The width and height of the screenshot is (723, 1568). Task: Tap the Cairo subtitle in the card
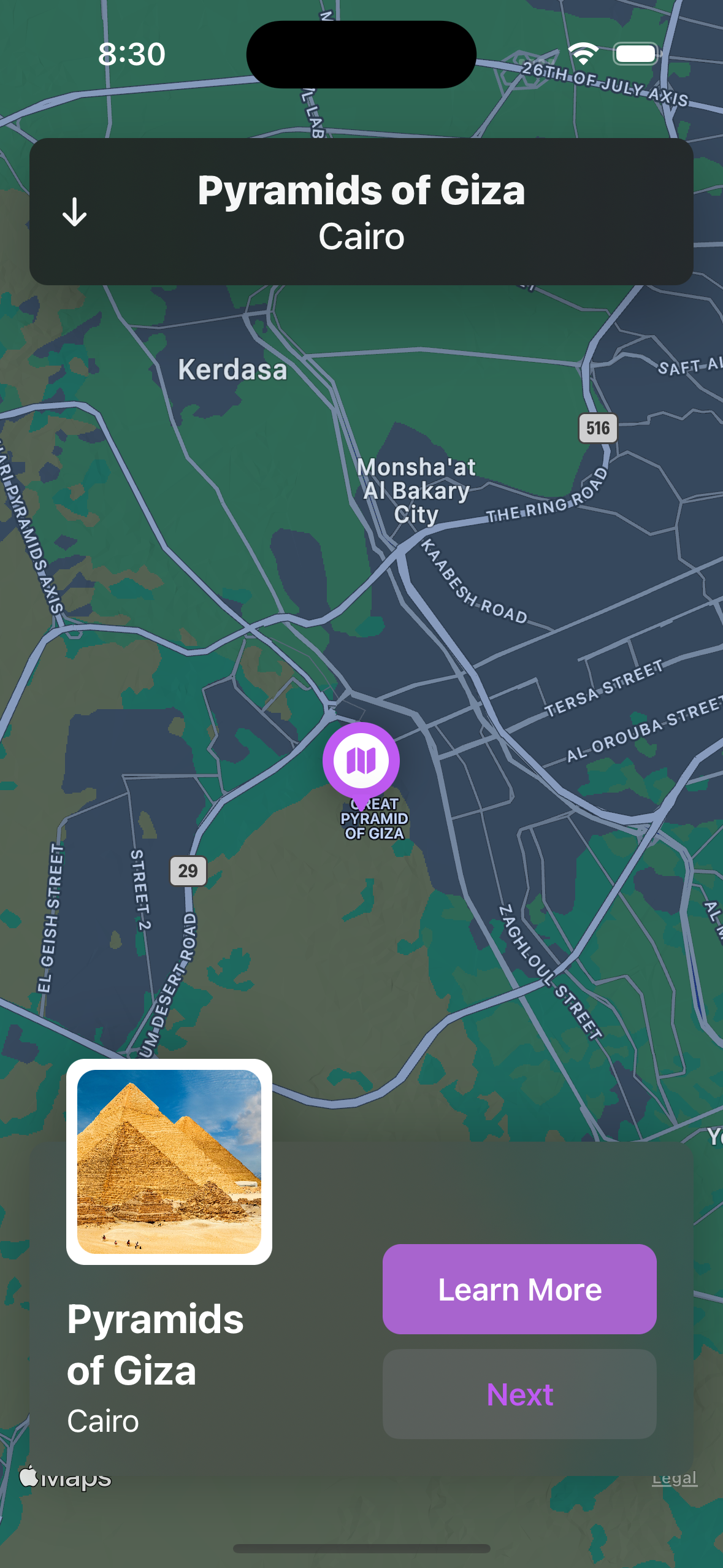(103, 1420)
